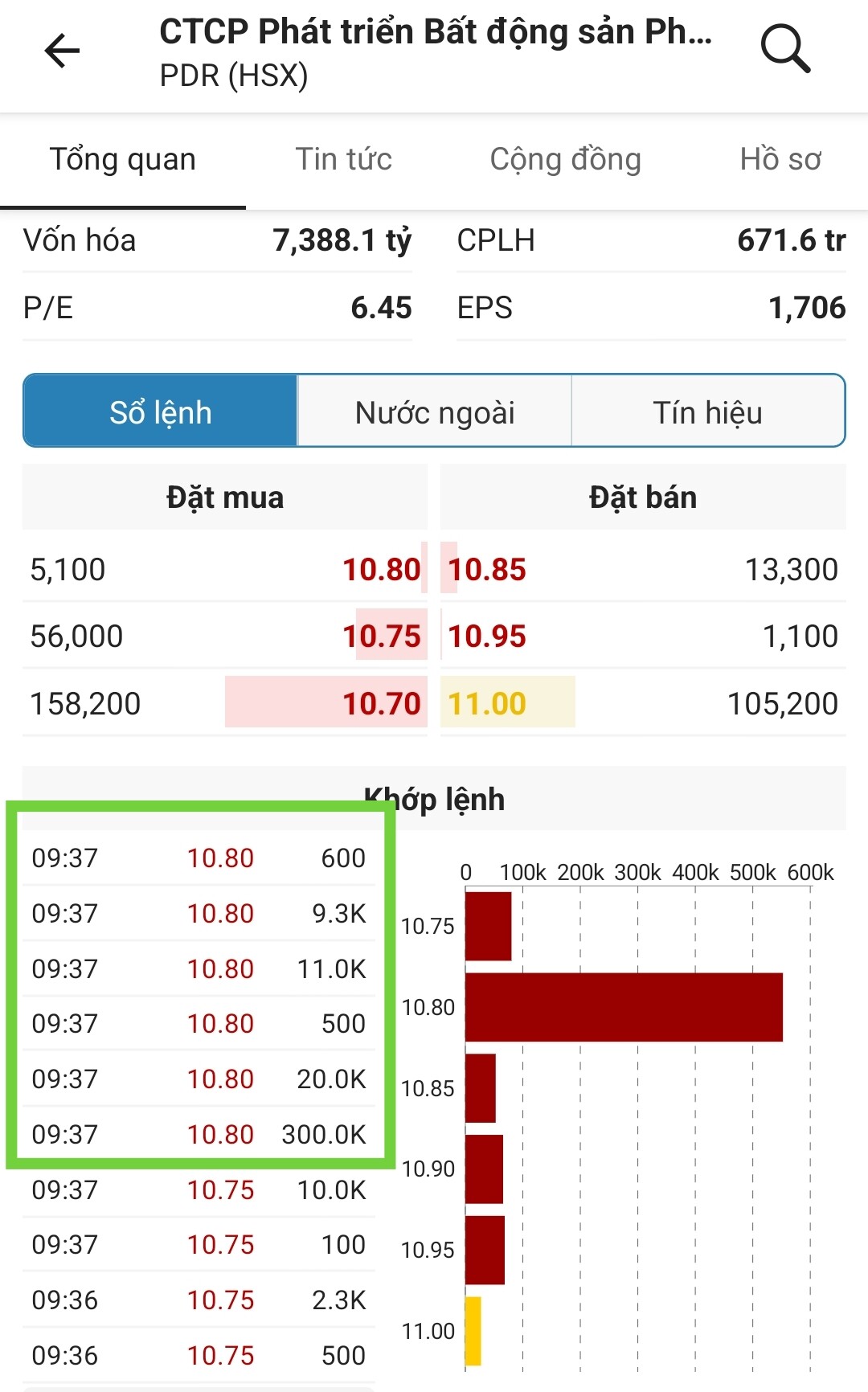Select the Sổ lệnh segment
Viewport: 868px width, 1392px height.
coord(161,412)
